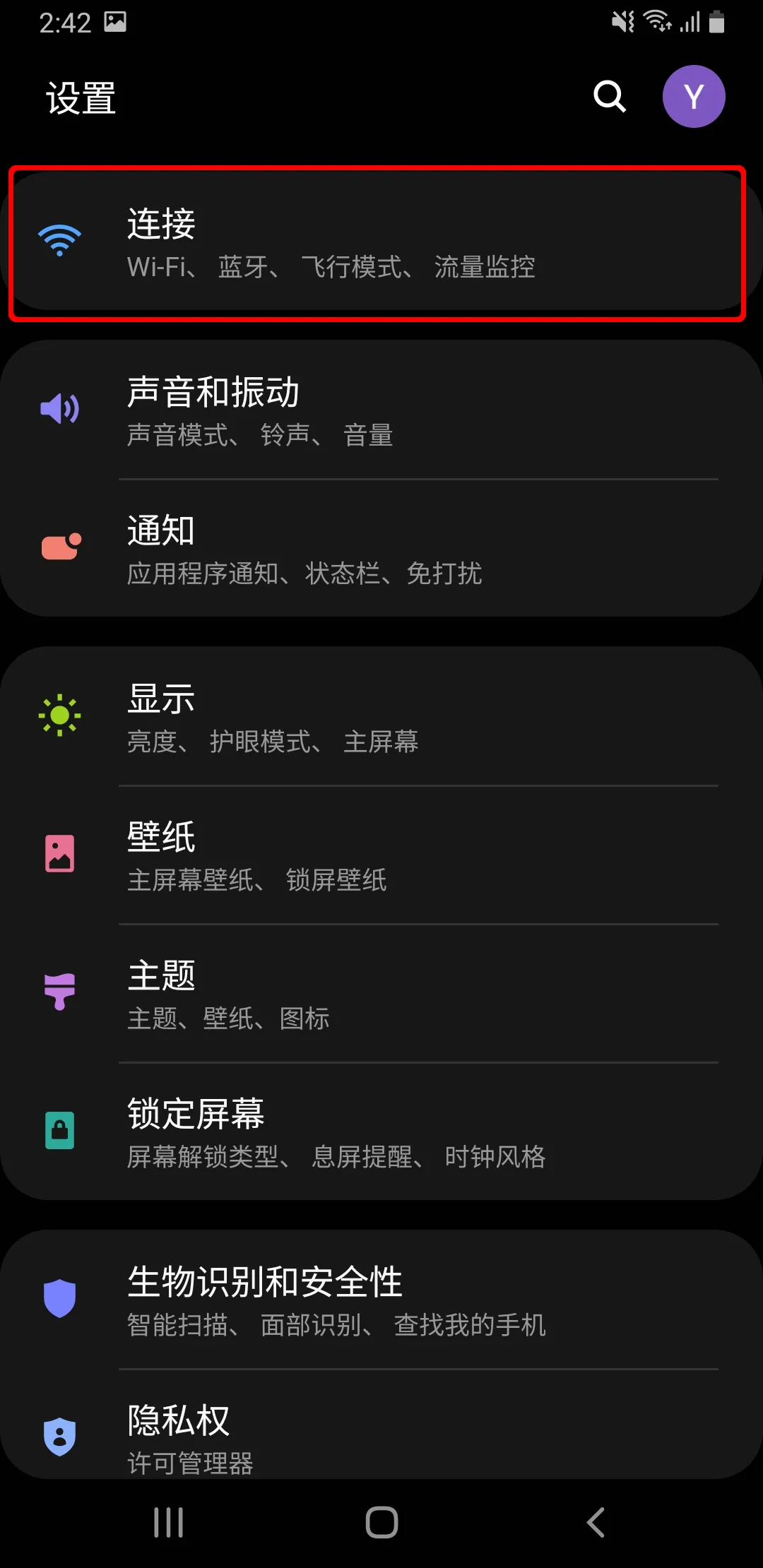Open 生物识别和安全性 security settings
The height and width of the screenshot is (1568, 763).
pyautogui.click(x=381, y=1300)
